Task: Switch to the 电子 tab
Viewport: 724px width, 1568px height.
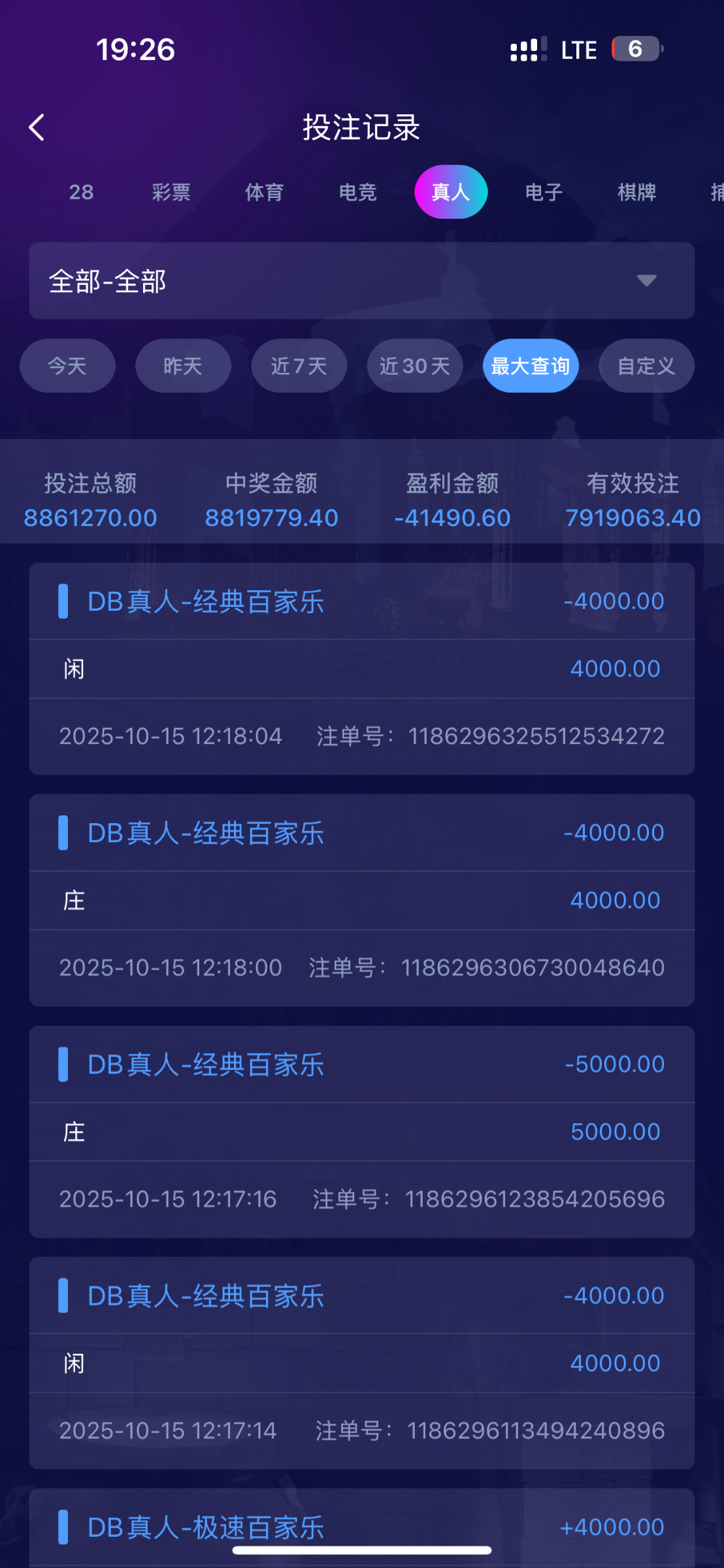Action: click(543, 191)
